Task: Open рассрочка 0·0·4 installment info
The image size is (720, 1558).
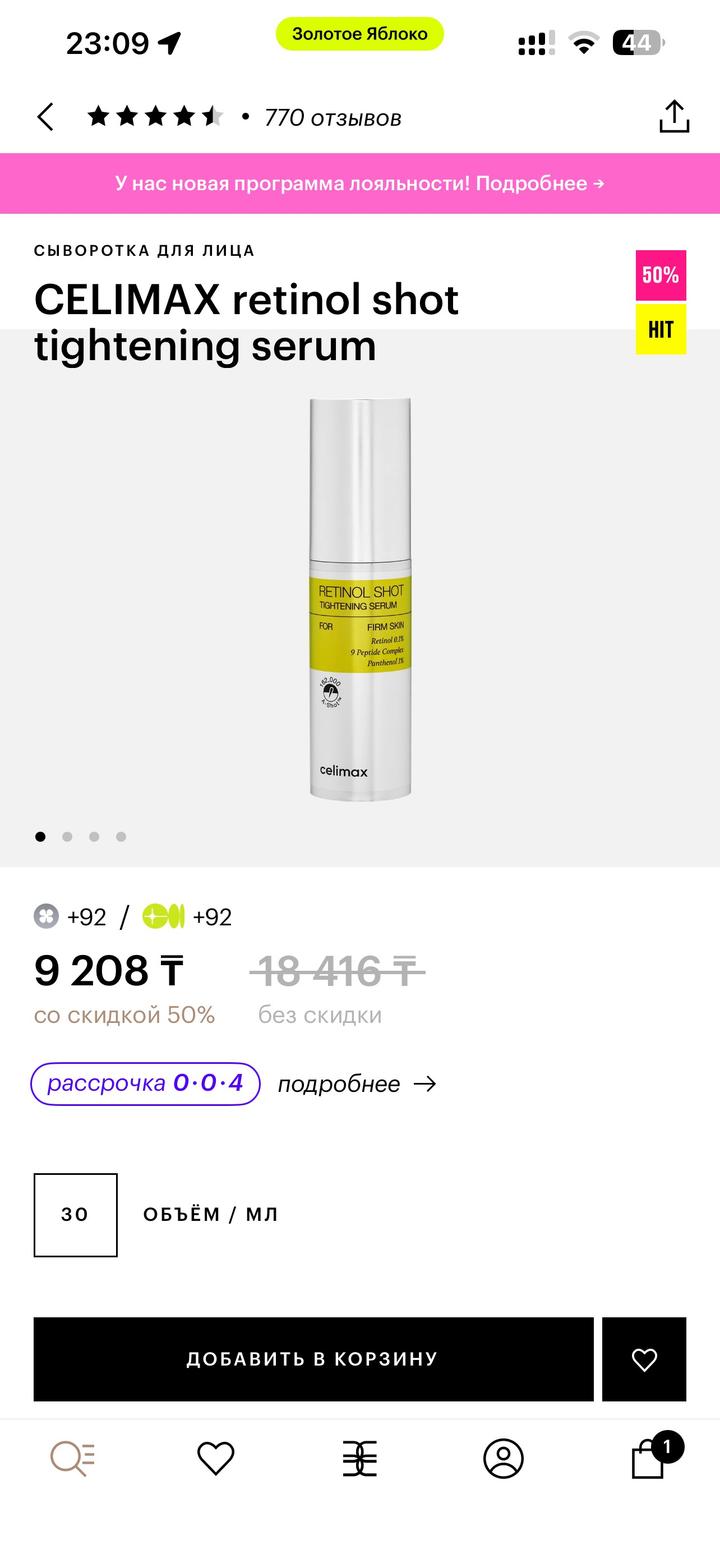Action: click(145, 1083)
